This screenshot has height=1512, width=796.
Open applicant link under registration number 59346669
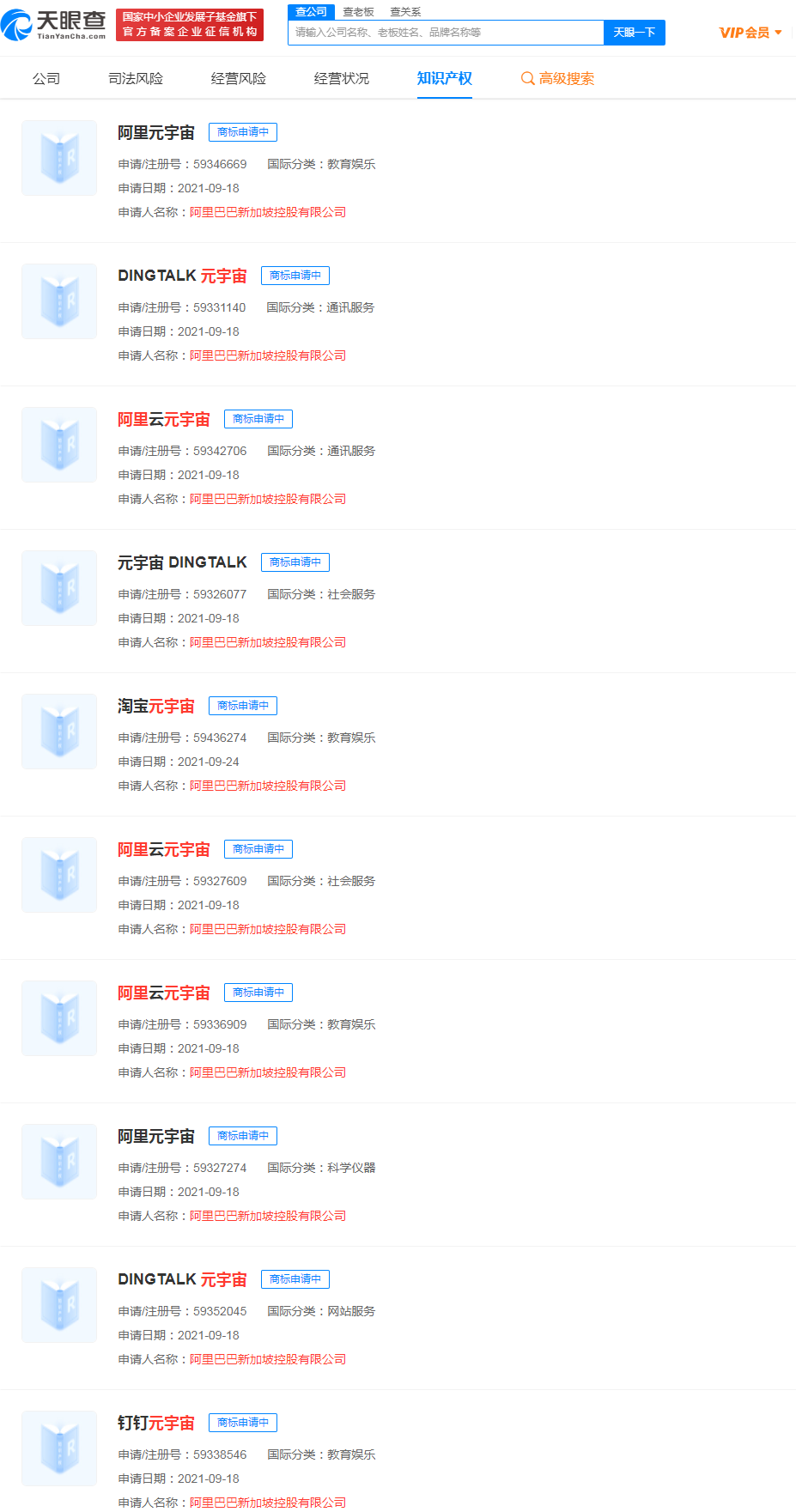(x=268, y=212)
